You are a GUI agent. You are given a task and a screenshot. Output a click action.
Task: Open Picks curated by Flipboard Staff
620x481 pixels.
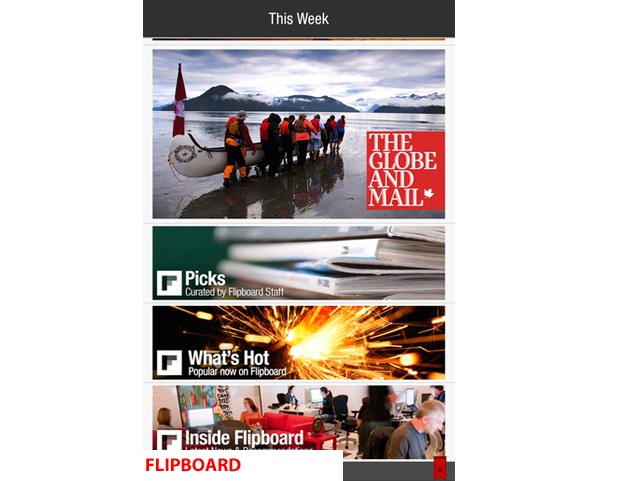click(298, 262)
